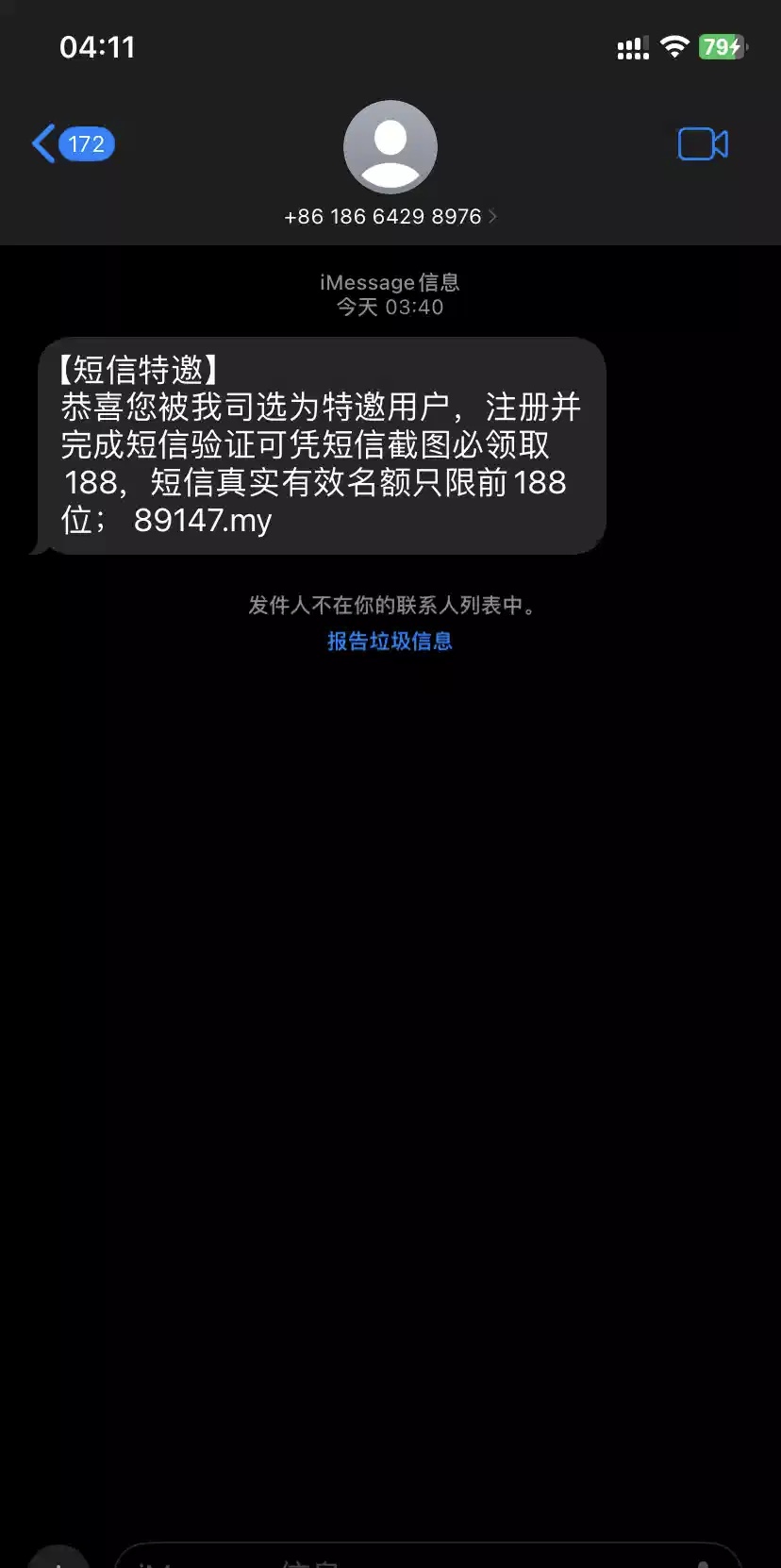Start a FaceTime video call

(703, 144)
